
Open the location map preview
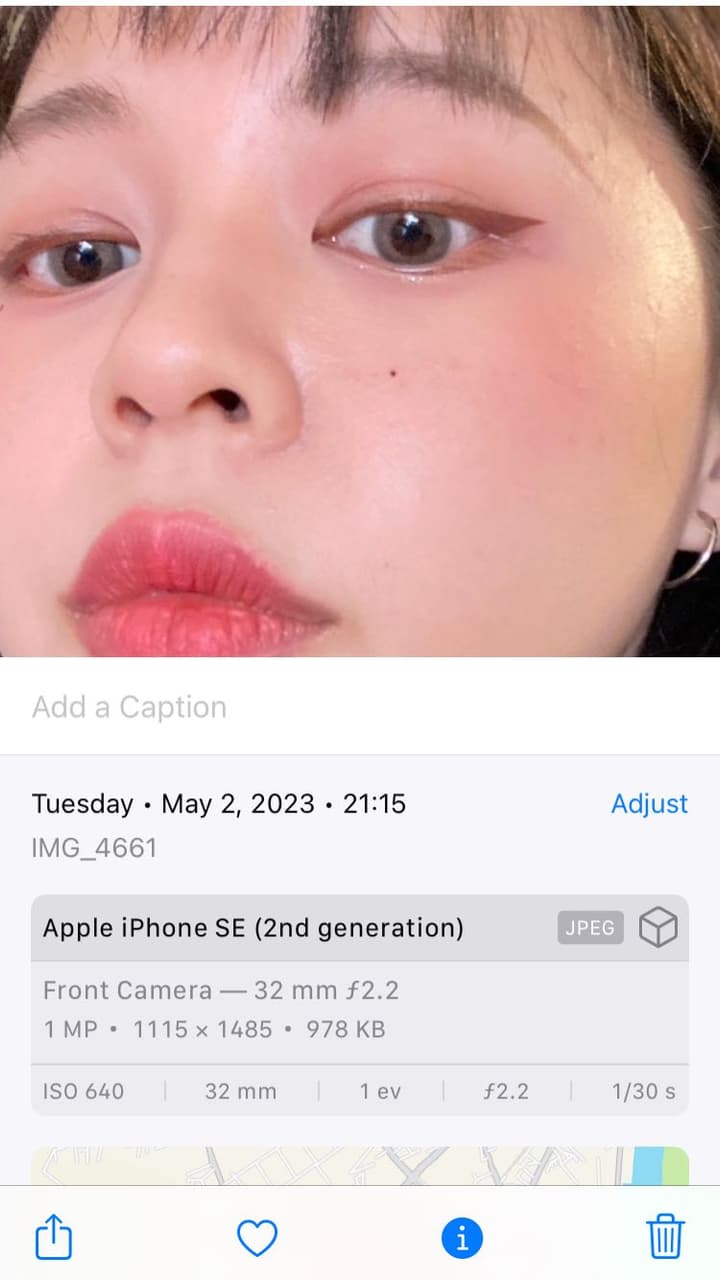(x=360, y=1166)
